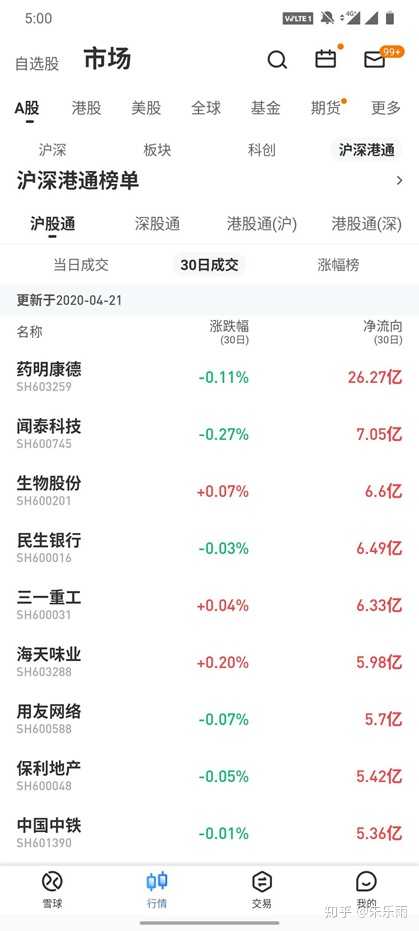Switch to the 基金 tab
The height and width of the screenshot is (931, 419).
point(265,108)
